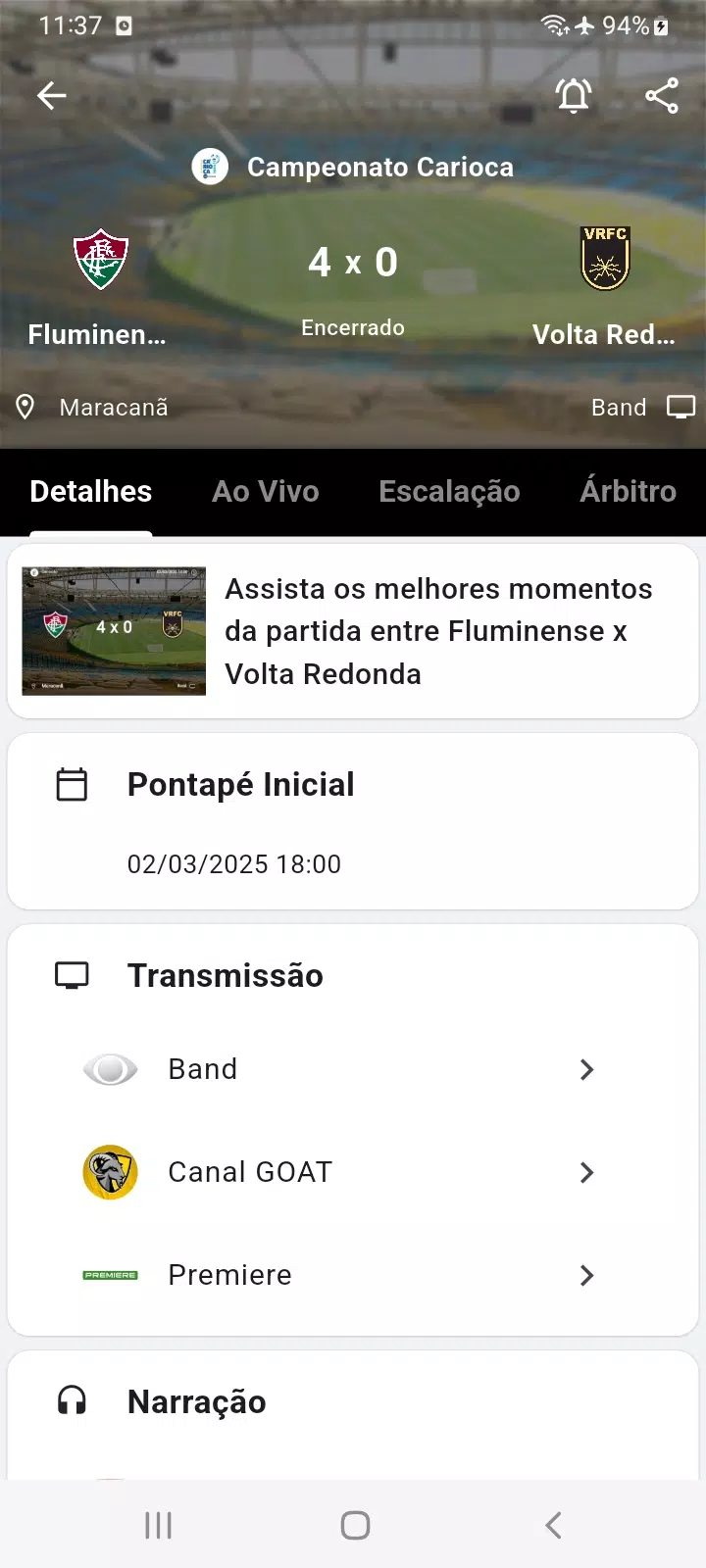Watch the match highlights card

[x=353, y=631]
